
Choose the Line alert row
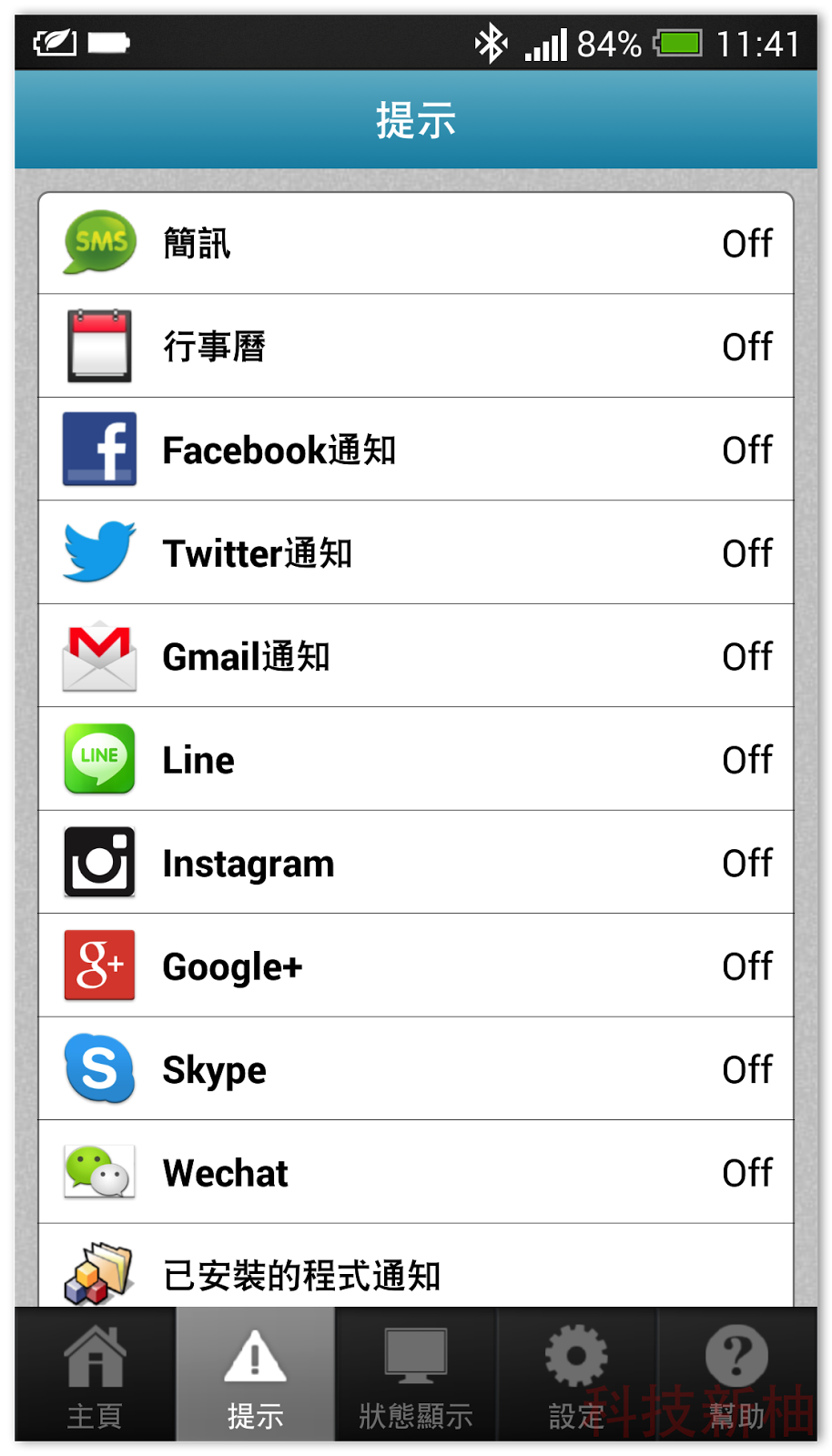[x=415, y=759]
